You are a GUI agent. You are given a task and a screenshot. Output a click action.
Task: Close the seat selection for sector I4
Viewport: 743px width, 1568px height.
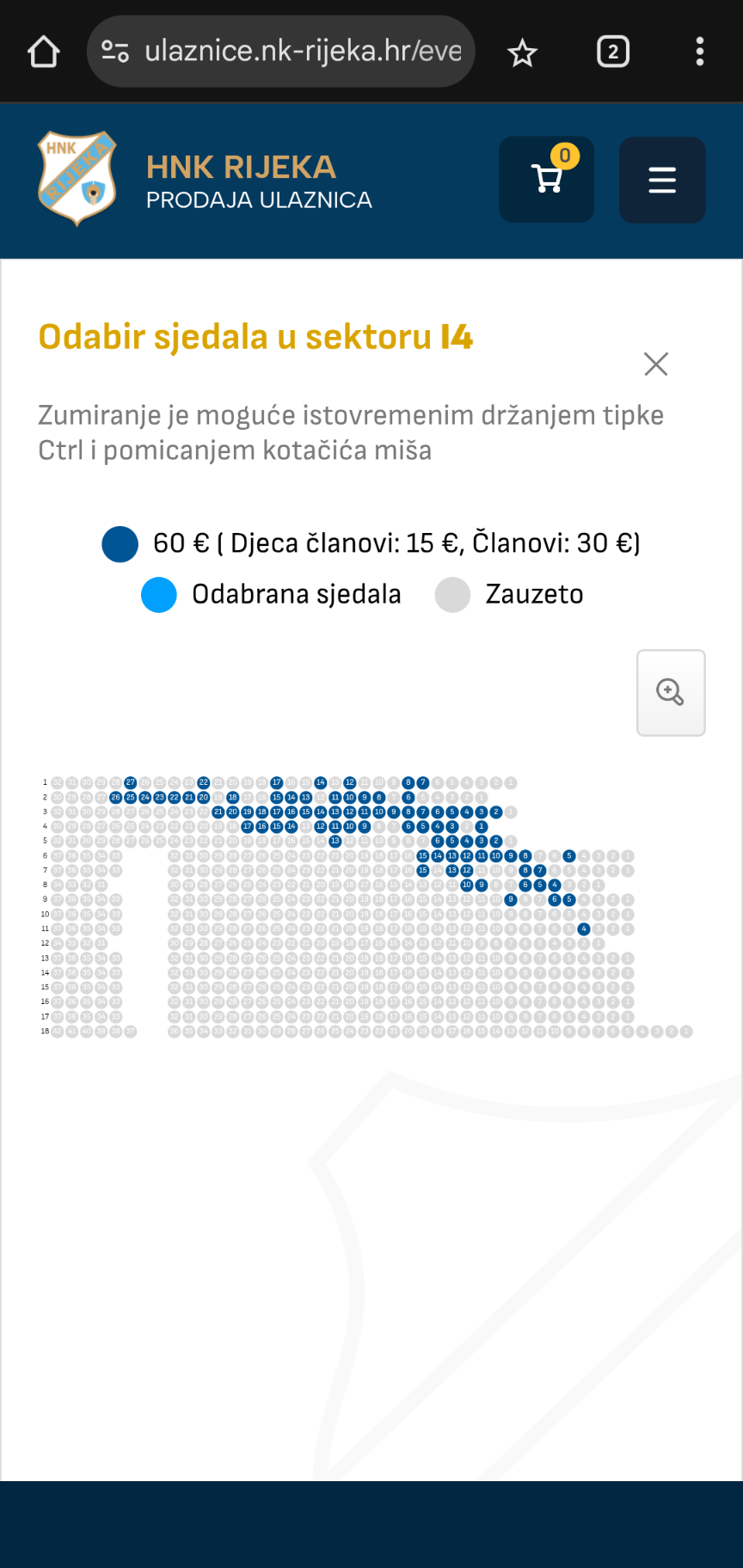[656, 364]
